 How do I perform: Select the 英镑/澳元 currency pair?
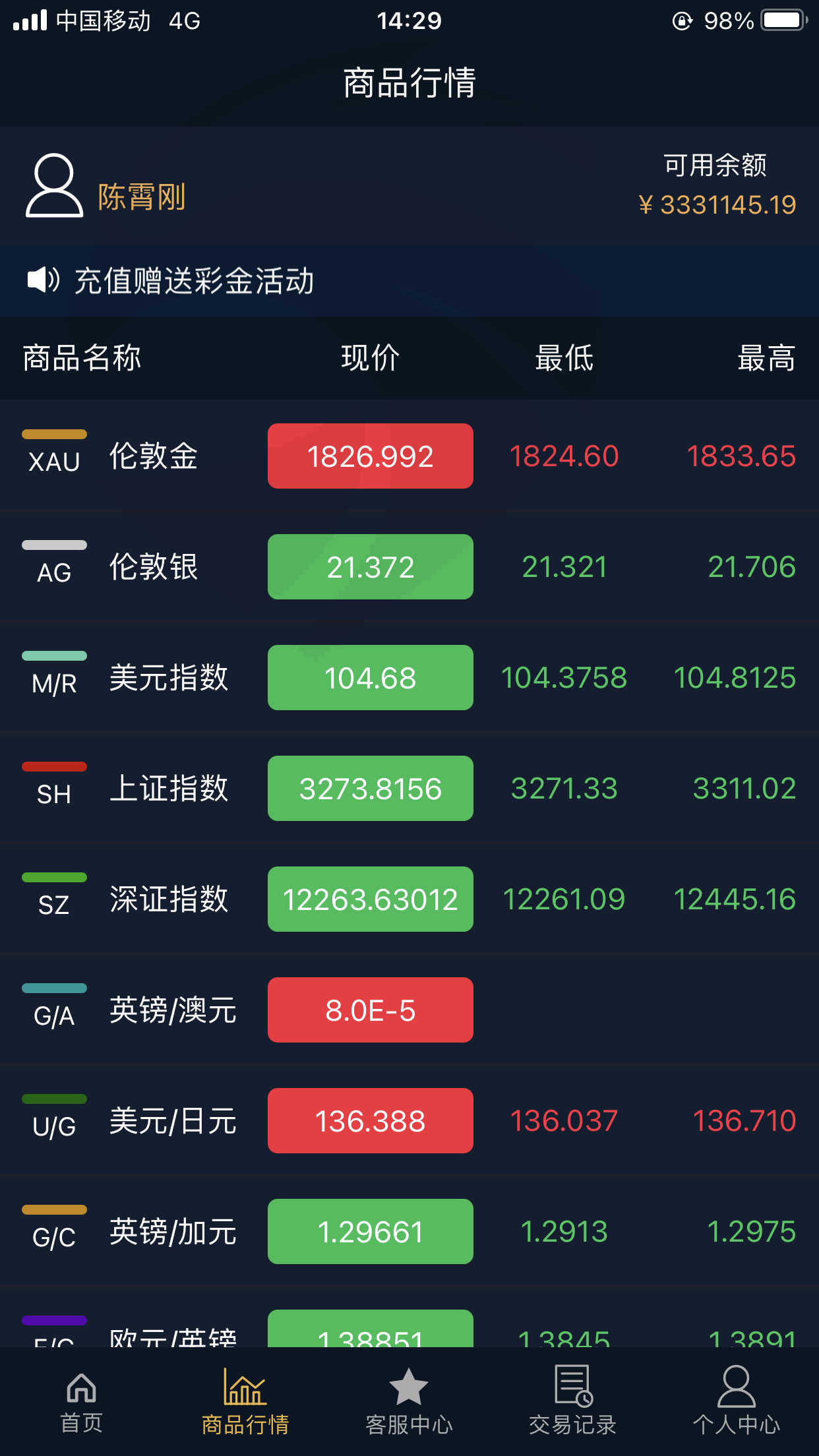coord(409,1010)
